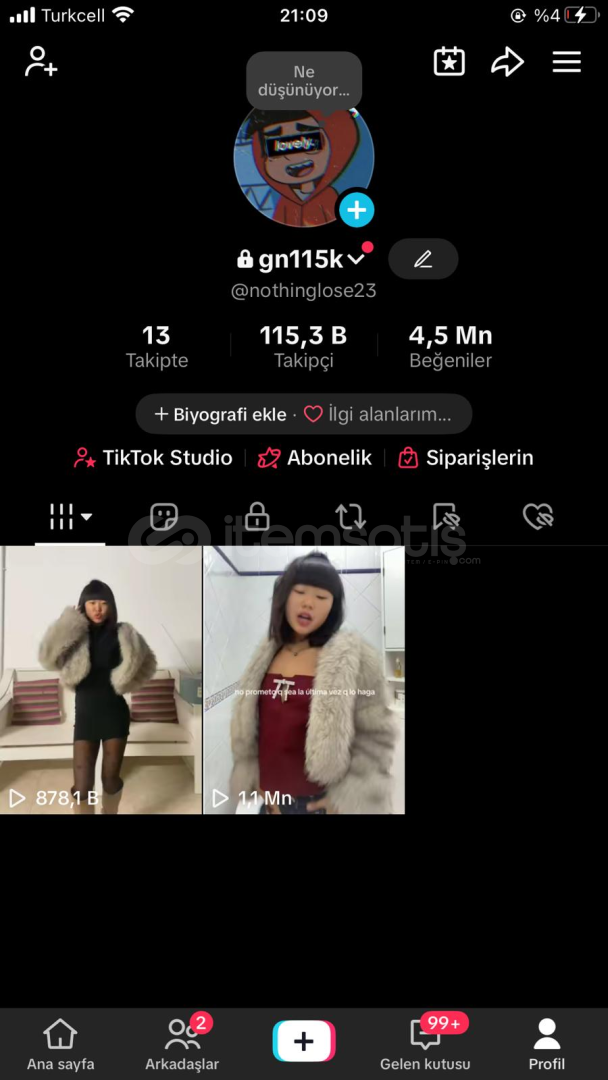Open TikTok Studio
This screenshot has height=1080, width=608.
click(x=153, y=458)
